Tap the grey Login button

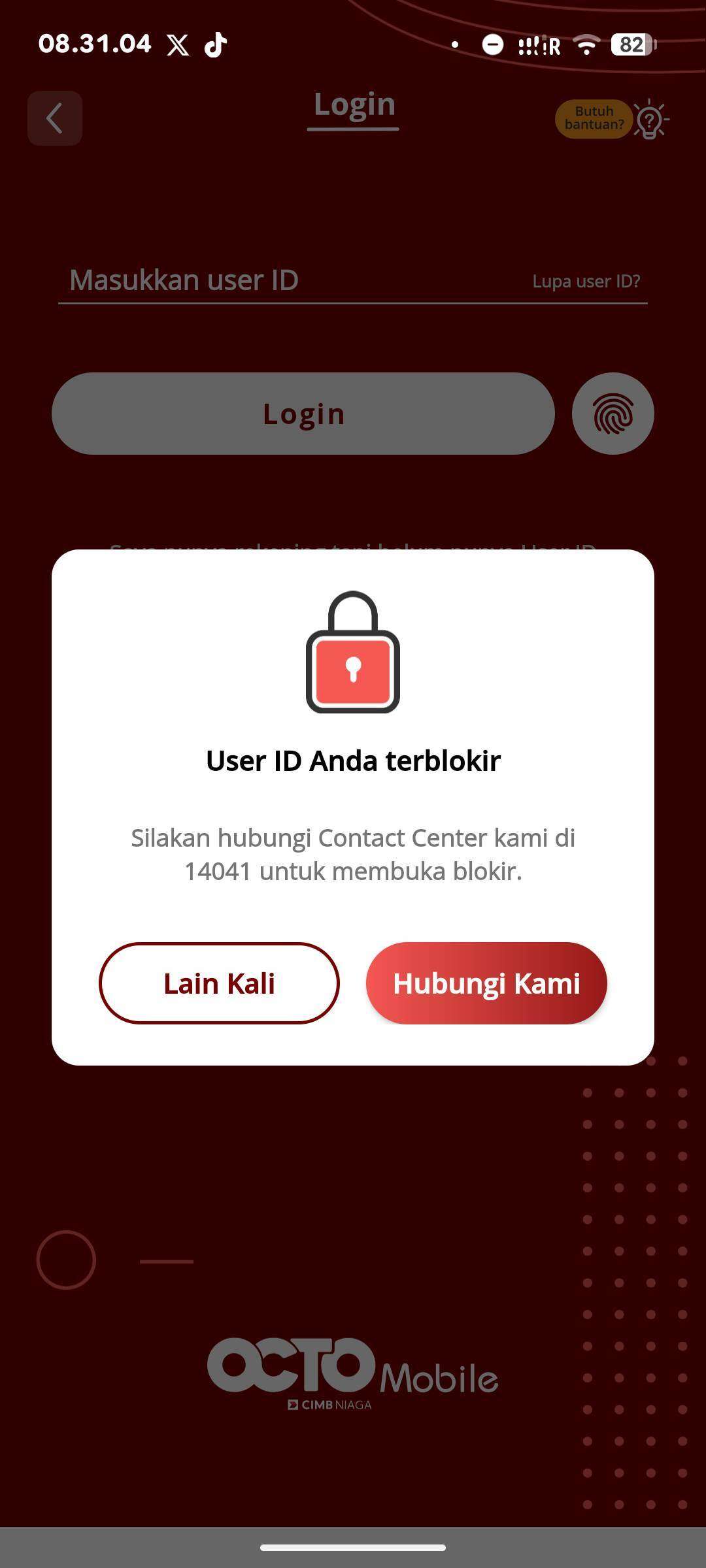pyautogui.click(x=303, y=414)
